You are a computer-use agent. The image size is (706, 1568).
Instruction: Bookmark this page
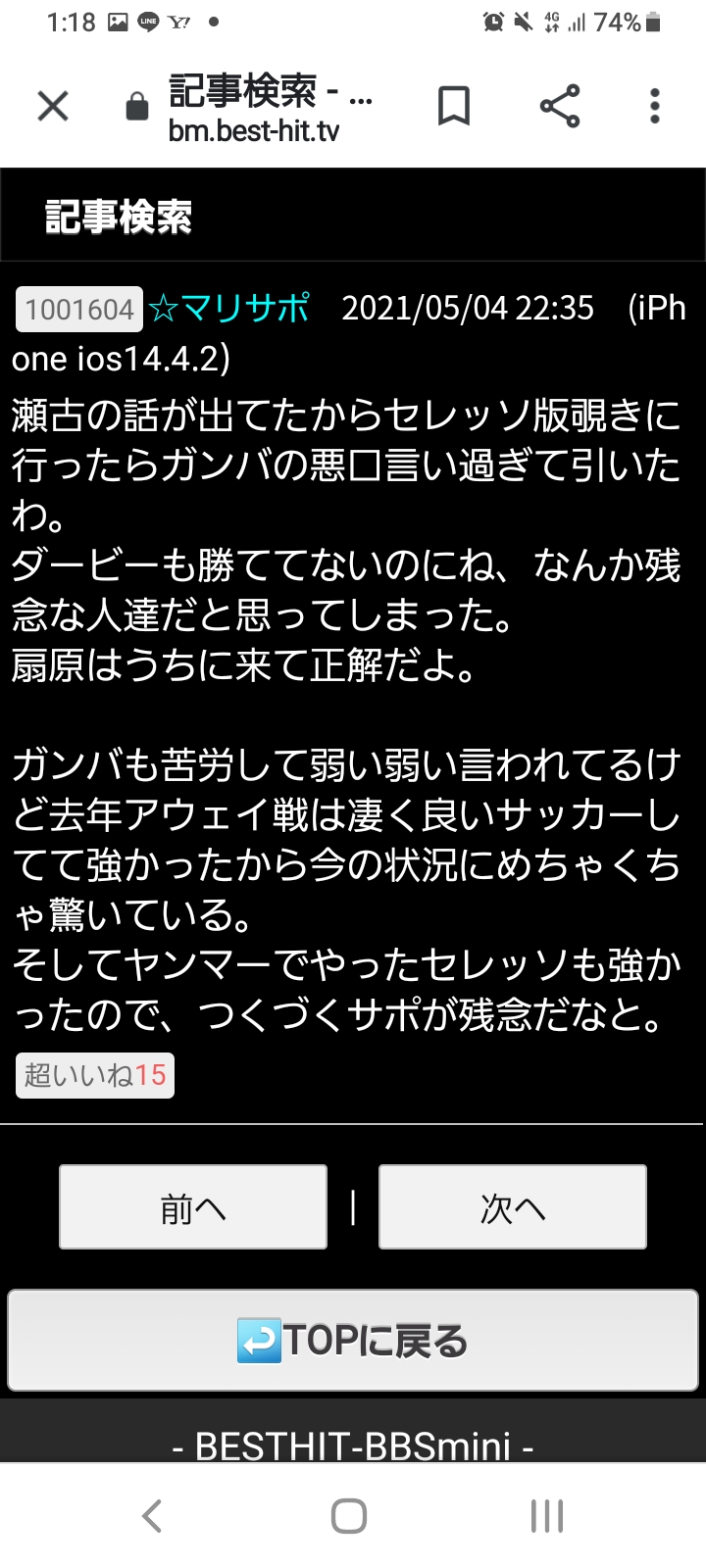(x=453, y=106)
